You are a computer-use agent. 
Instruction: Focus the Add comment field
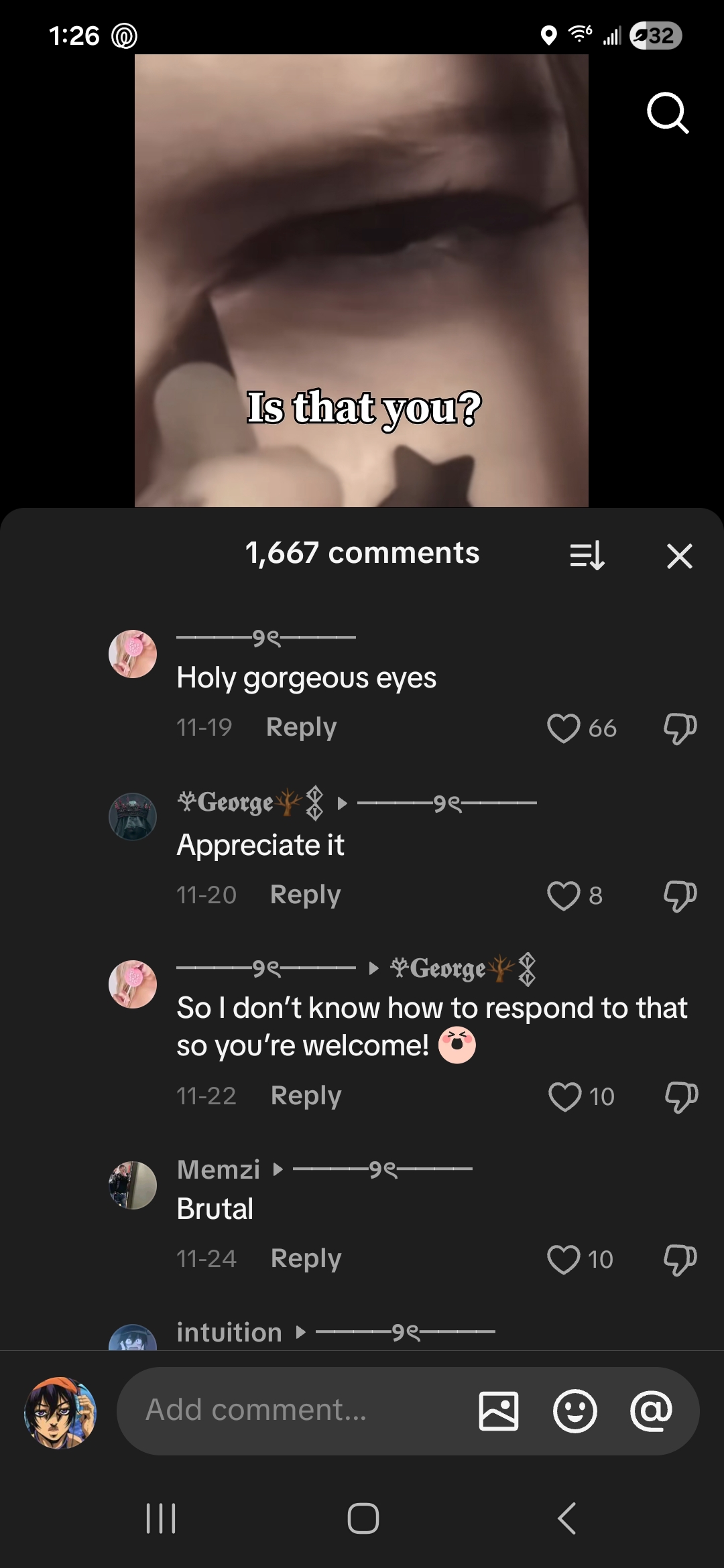tap(295, 1410)
